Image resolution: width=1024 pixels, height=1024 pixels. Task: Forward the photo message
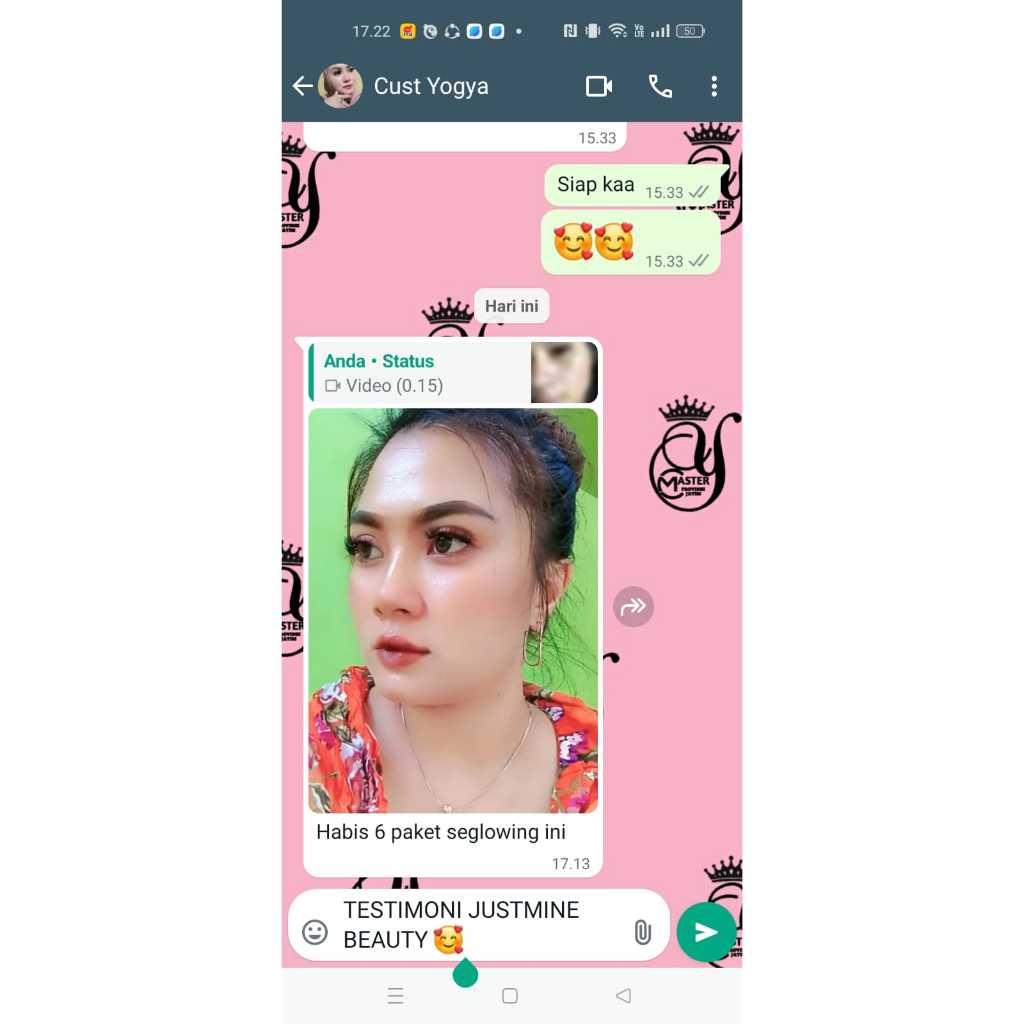click(633, 606)
